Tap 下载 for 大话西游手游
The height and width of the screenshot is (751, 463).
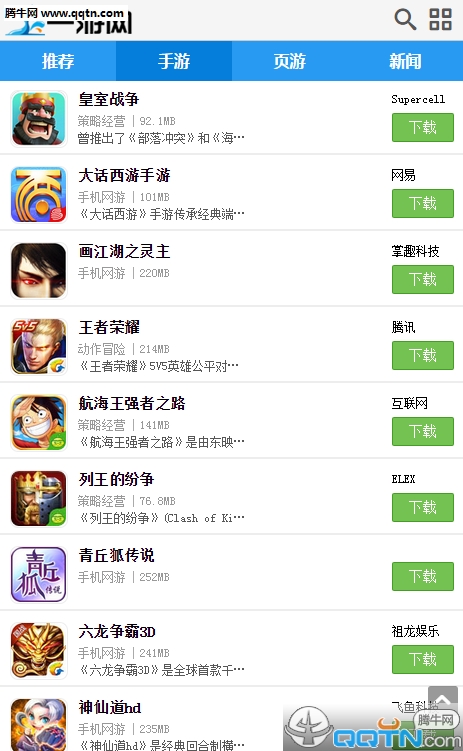423,204
